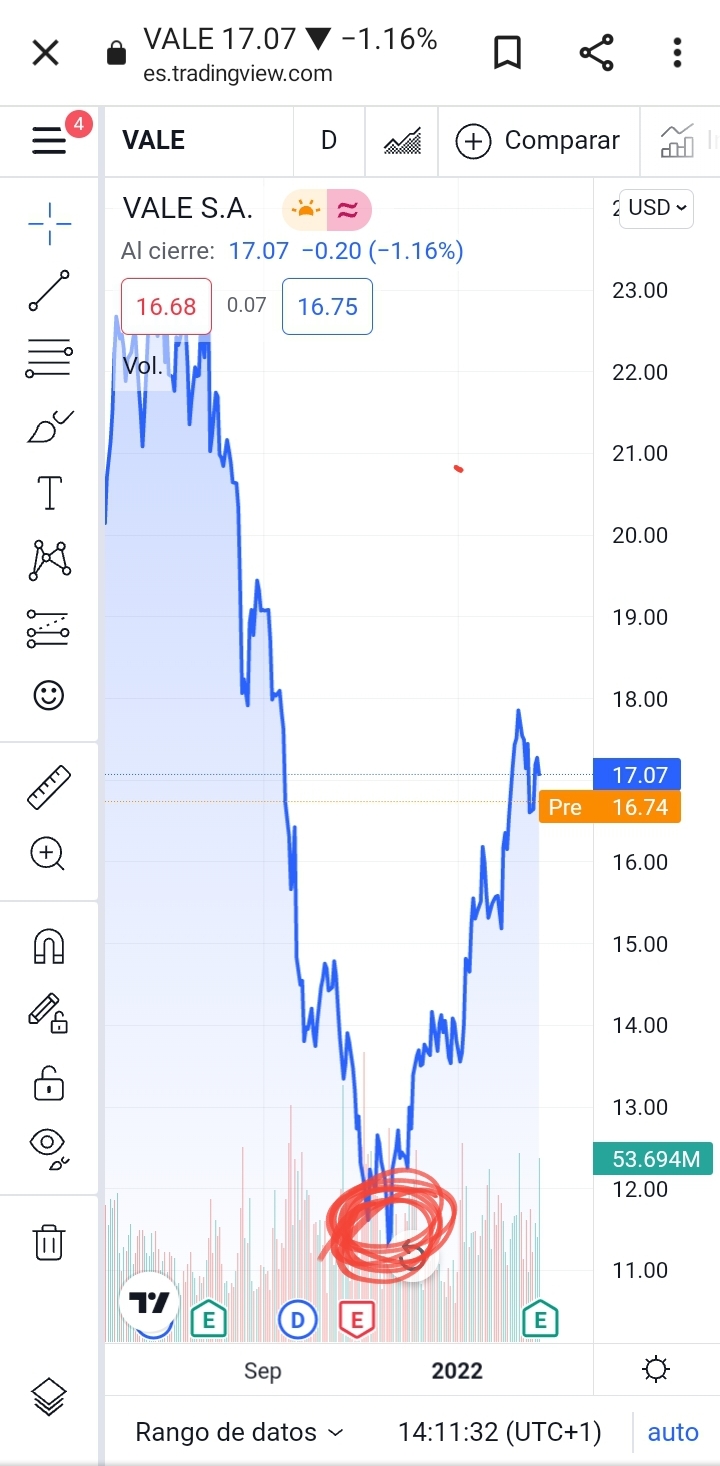
Task: Activate the zoom in tool
Action: coord(49,854)
